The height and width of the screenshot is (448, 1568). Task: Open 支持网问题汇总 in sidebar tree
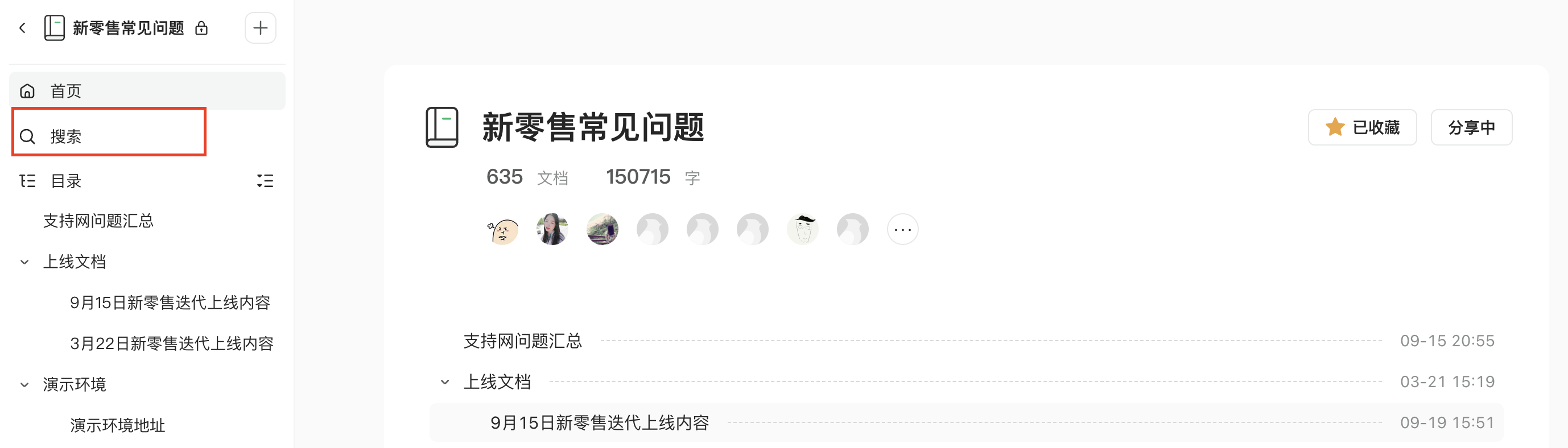click(x=98, y=221)
